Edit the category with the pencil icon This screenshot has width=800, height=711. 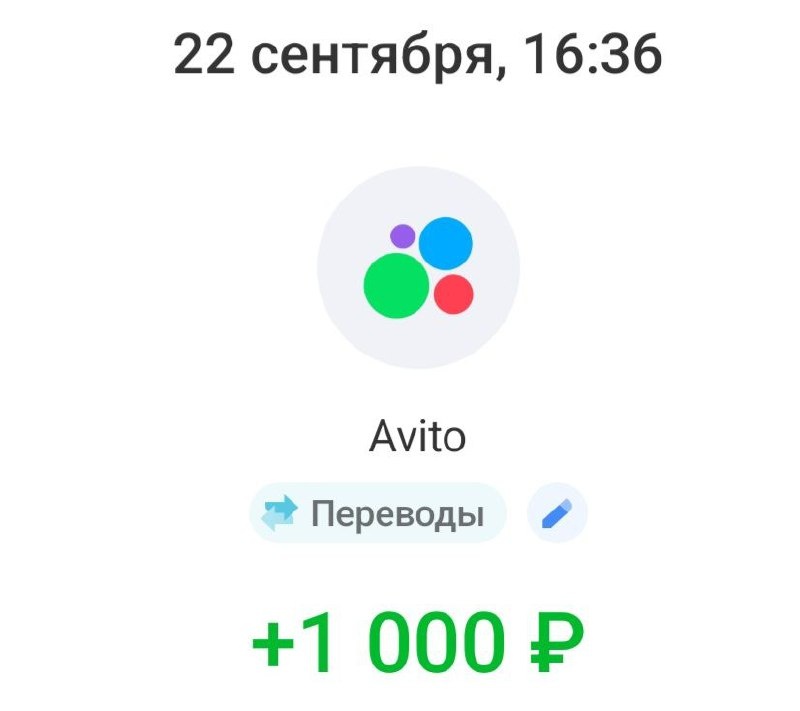pyautogui.click(x=557, y=513)
